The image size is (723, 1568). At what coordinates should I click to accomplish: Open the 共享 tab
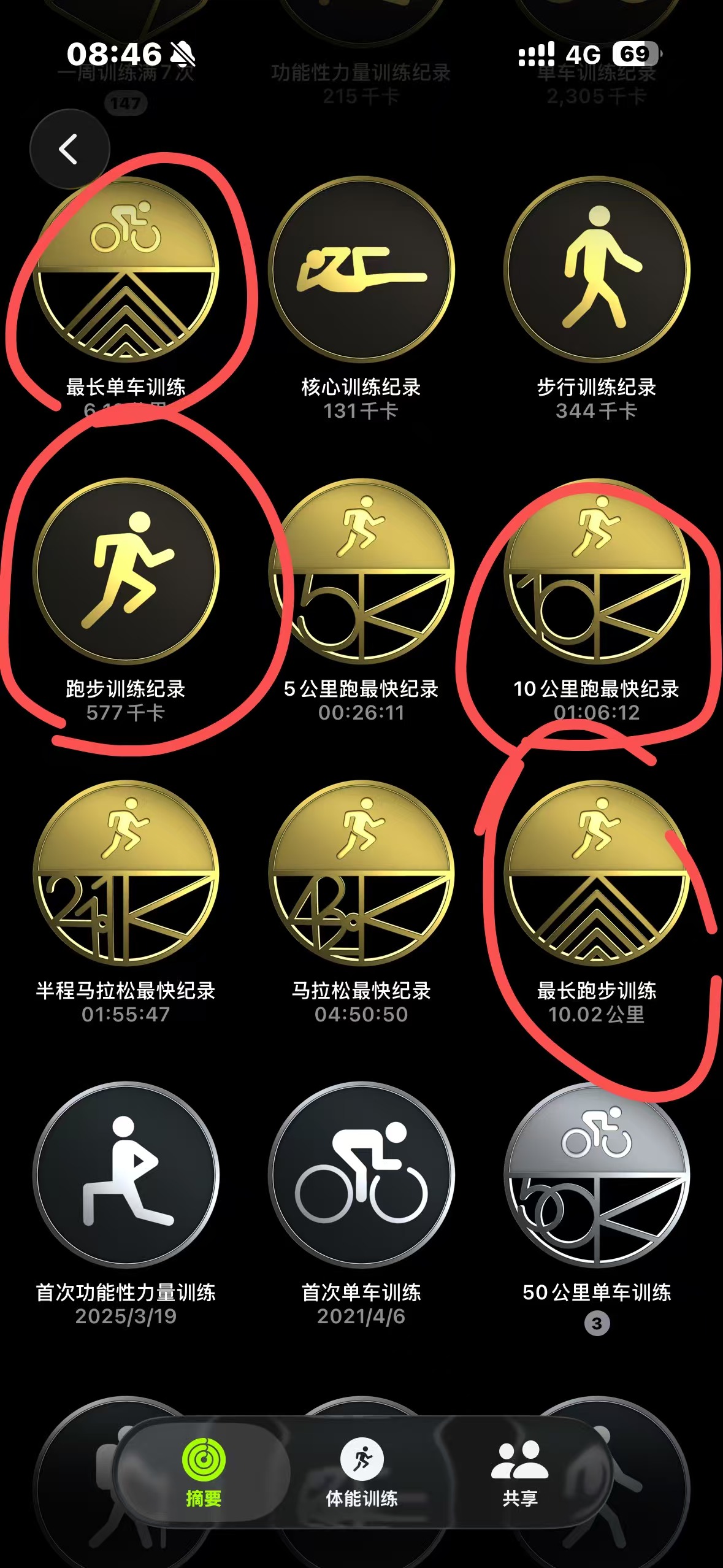[519, 1474]
